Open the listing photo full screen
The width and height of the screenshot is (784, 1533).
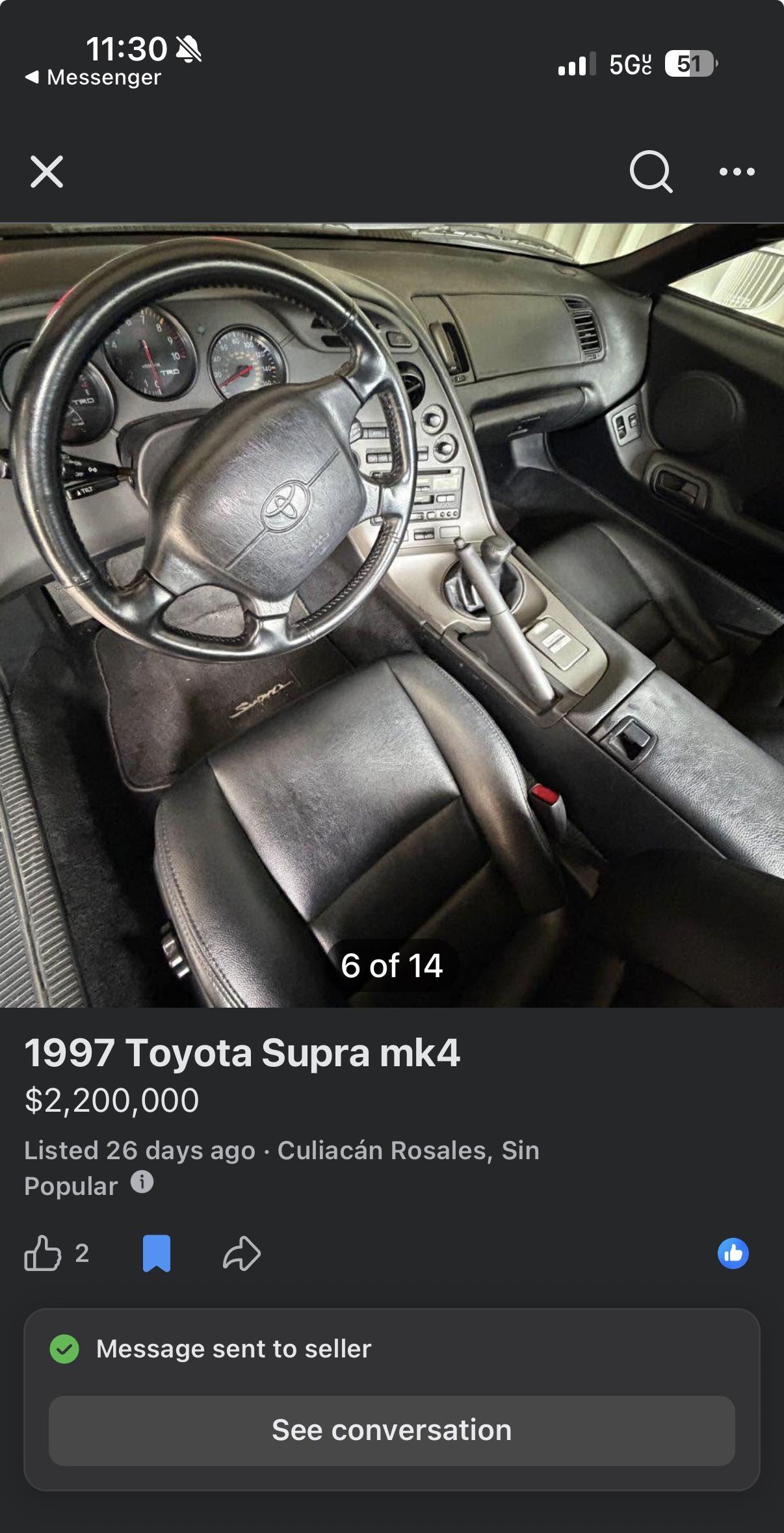coord(392,615)
